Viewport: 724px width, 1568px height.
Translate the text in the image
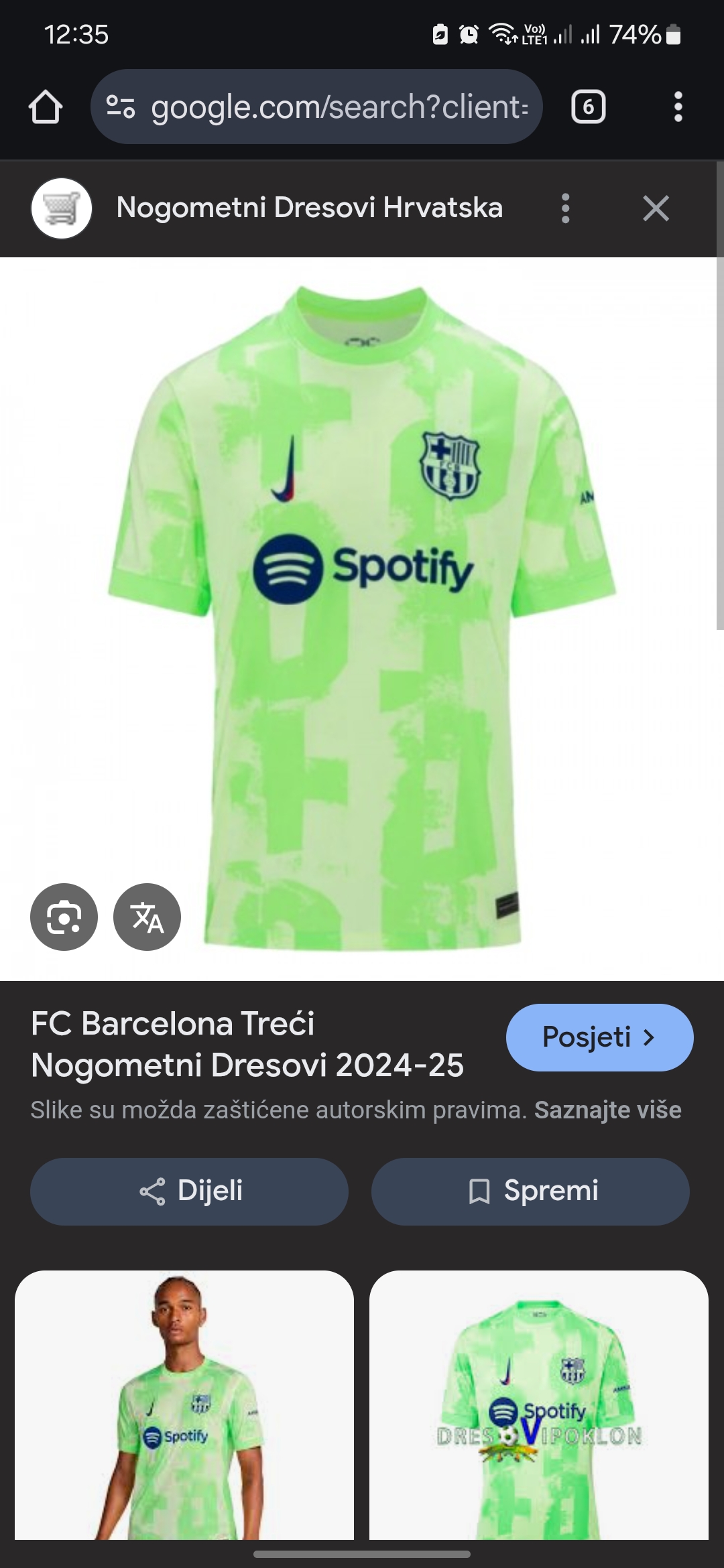147,917
